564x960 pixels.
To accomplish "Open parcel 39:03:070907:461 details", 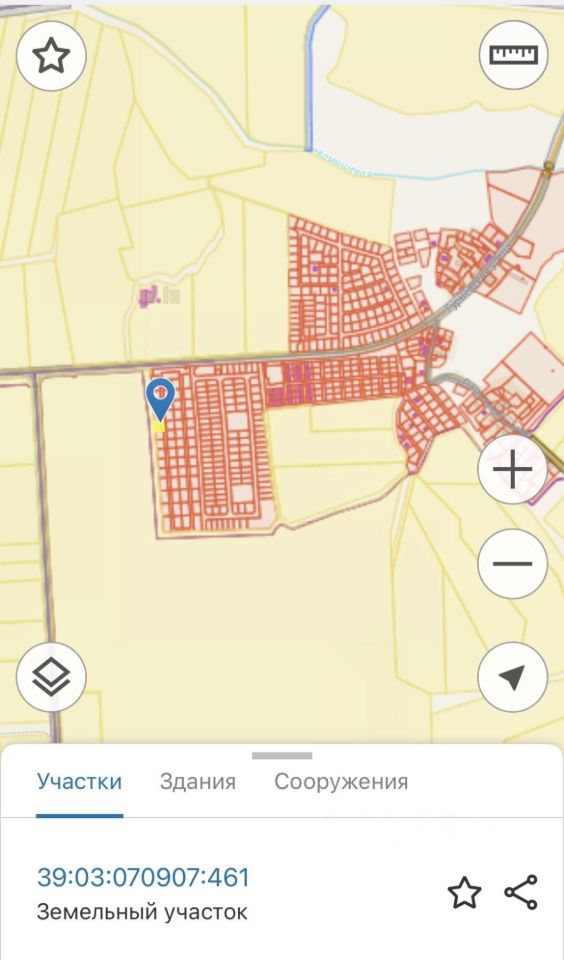I will [143, 877].
